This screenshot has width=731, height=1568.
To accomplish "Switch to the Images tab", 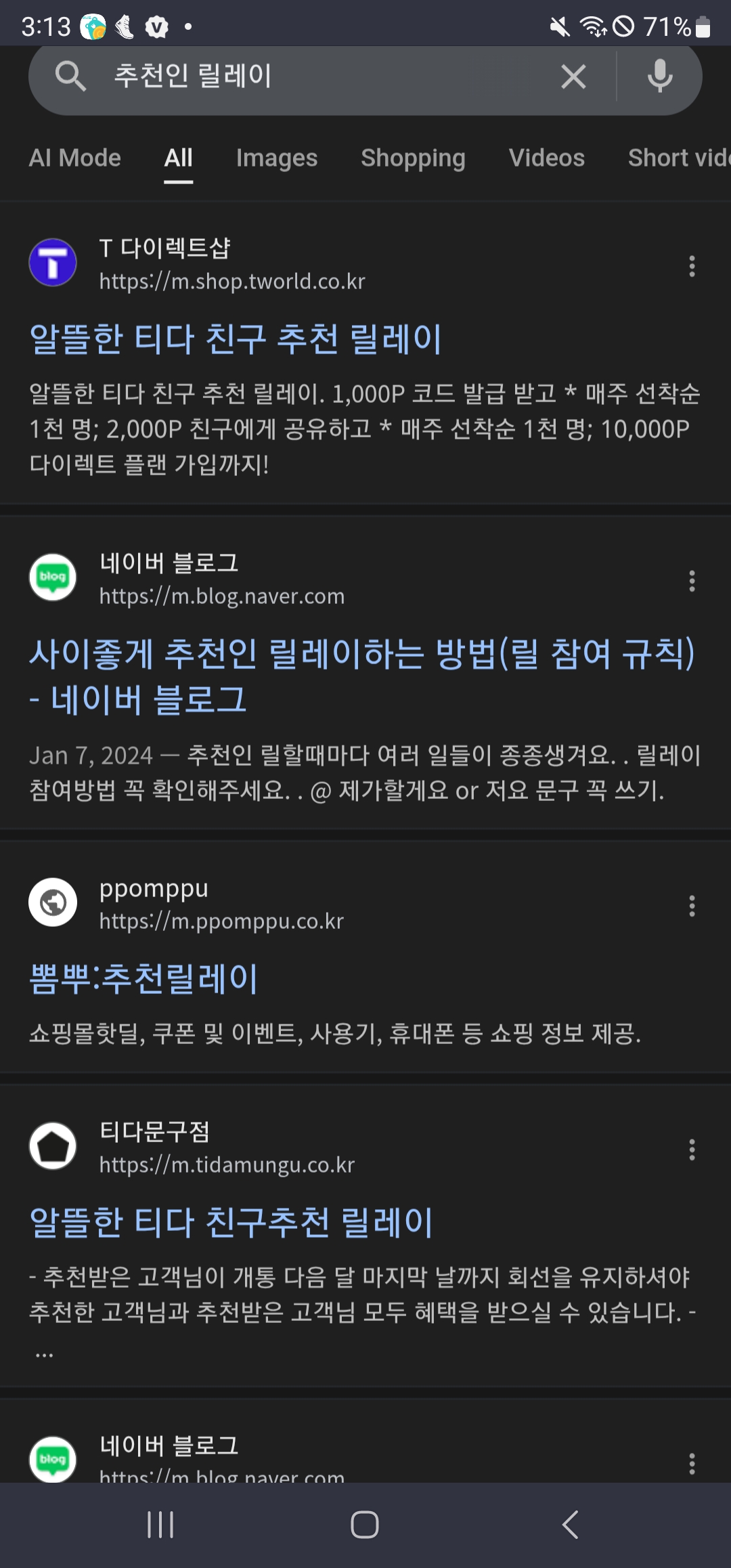I will tap(276, 158).
